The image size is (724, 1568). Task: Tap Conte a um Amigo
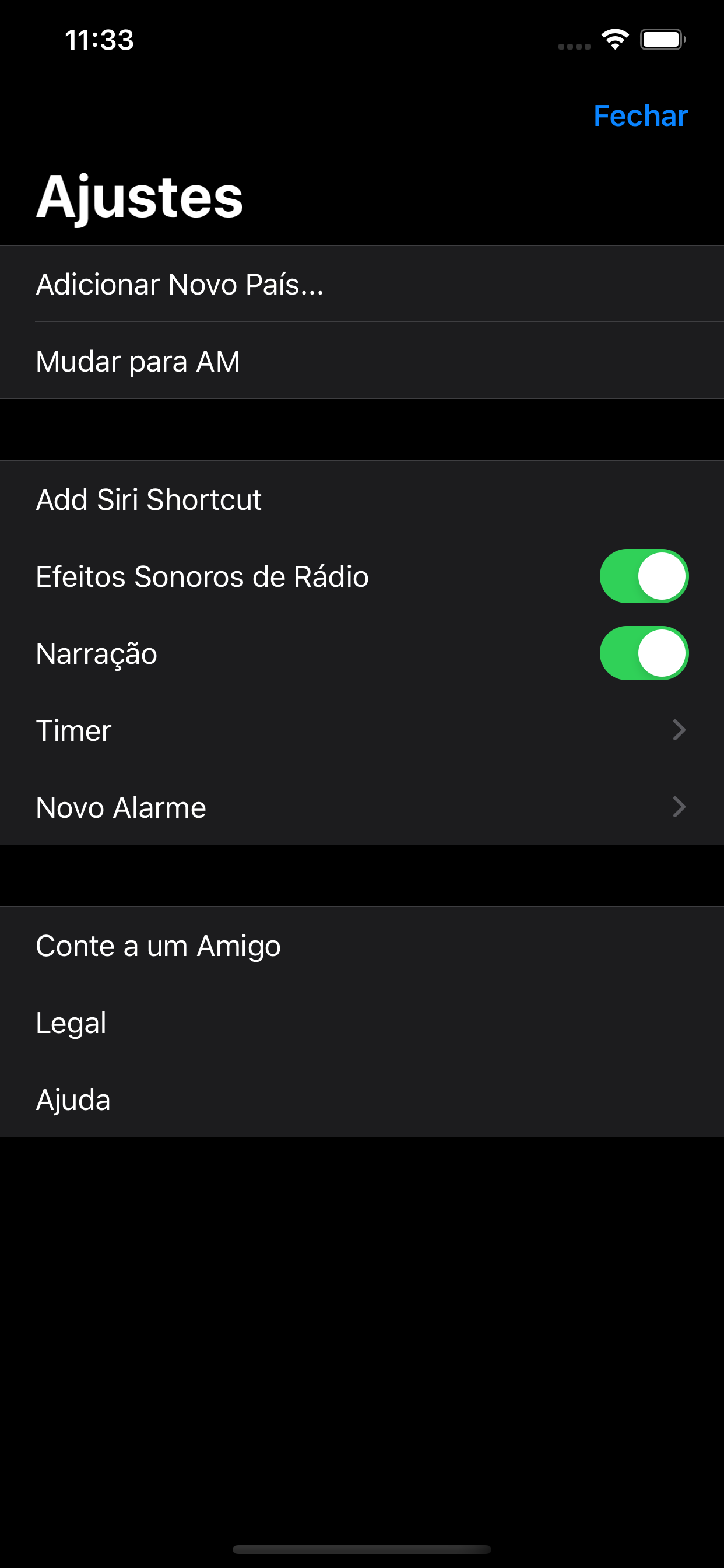pos(158,946)
